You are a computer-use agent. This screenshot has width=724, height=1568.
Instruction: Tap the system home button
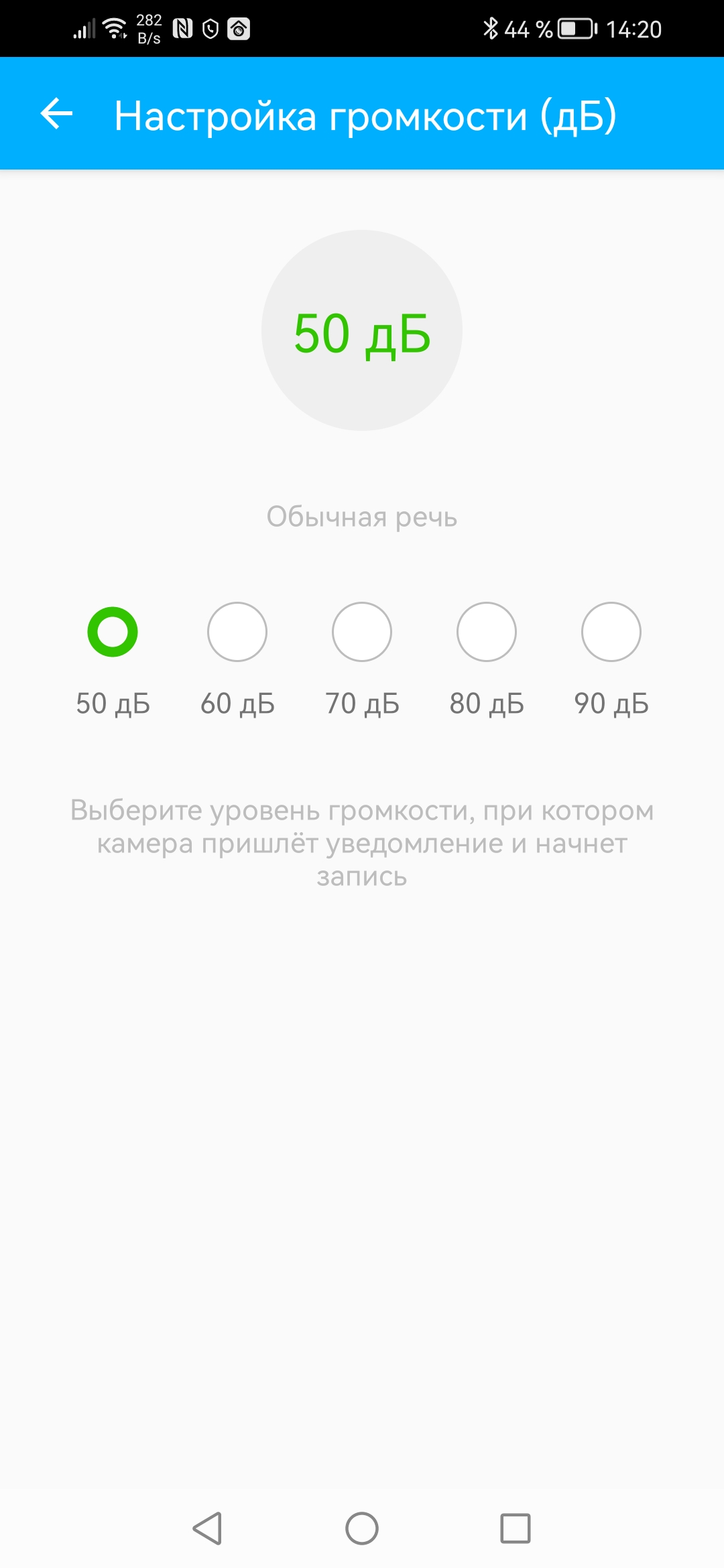(362, 1528)
